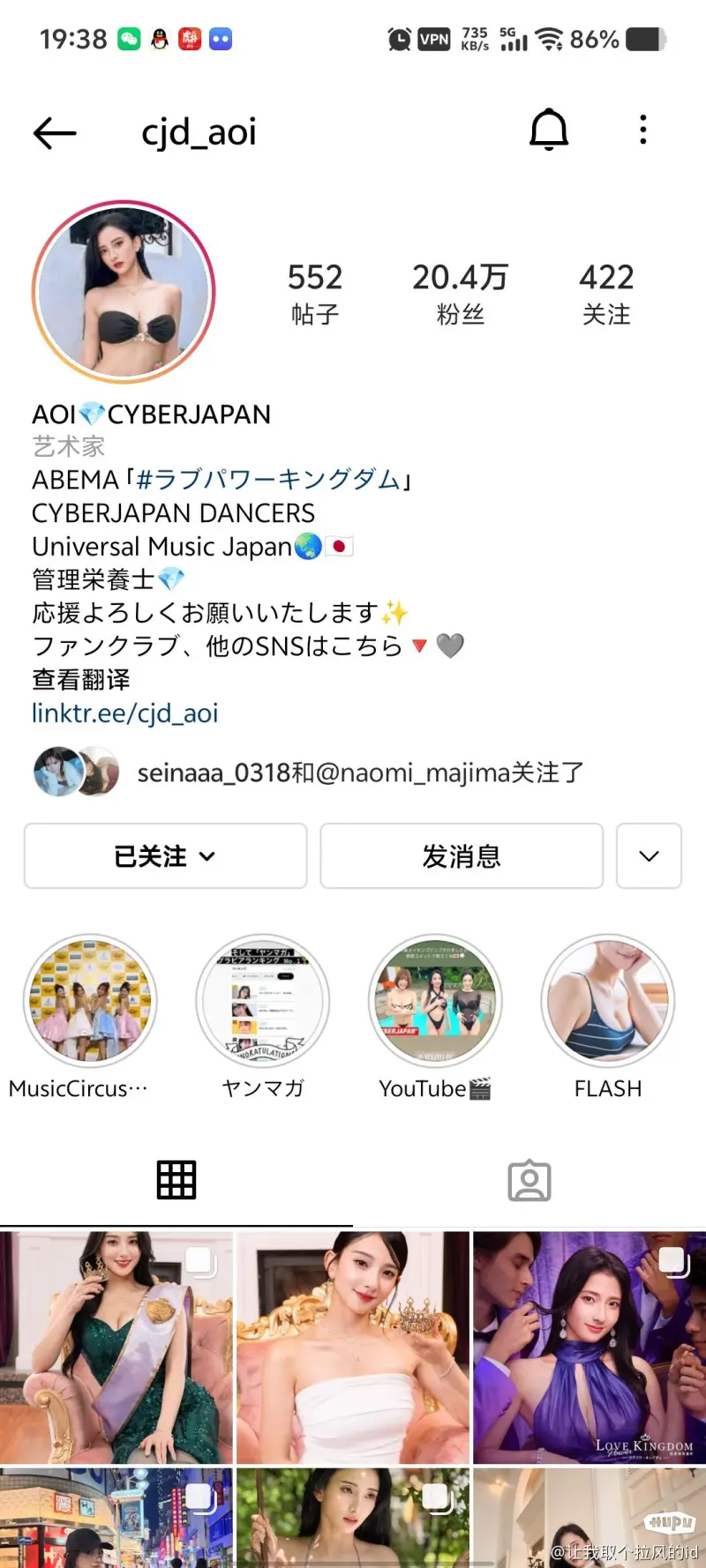View the profile picture story
The image size is (706, 1568).
[x=124, y=292]
